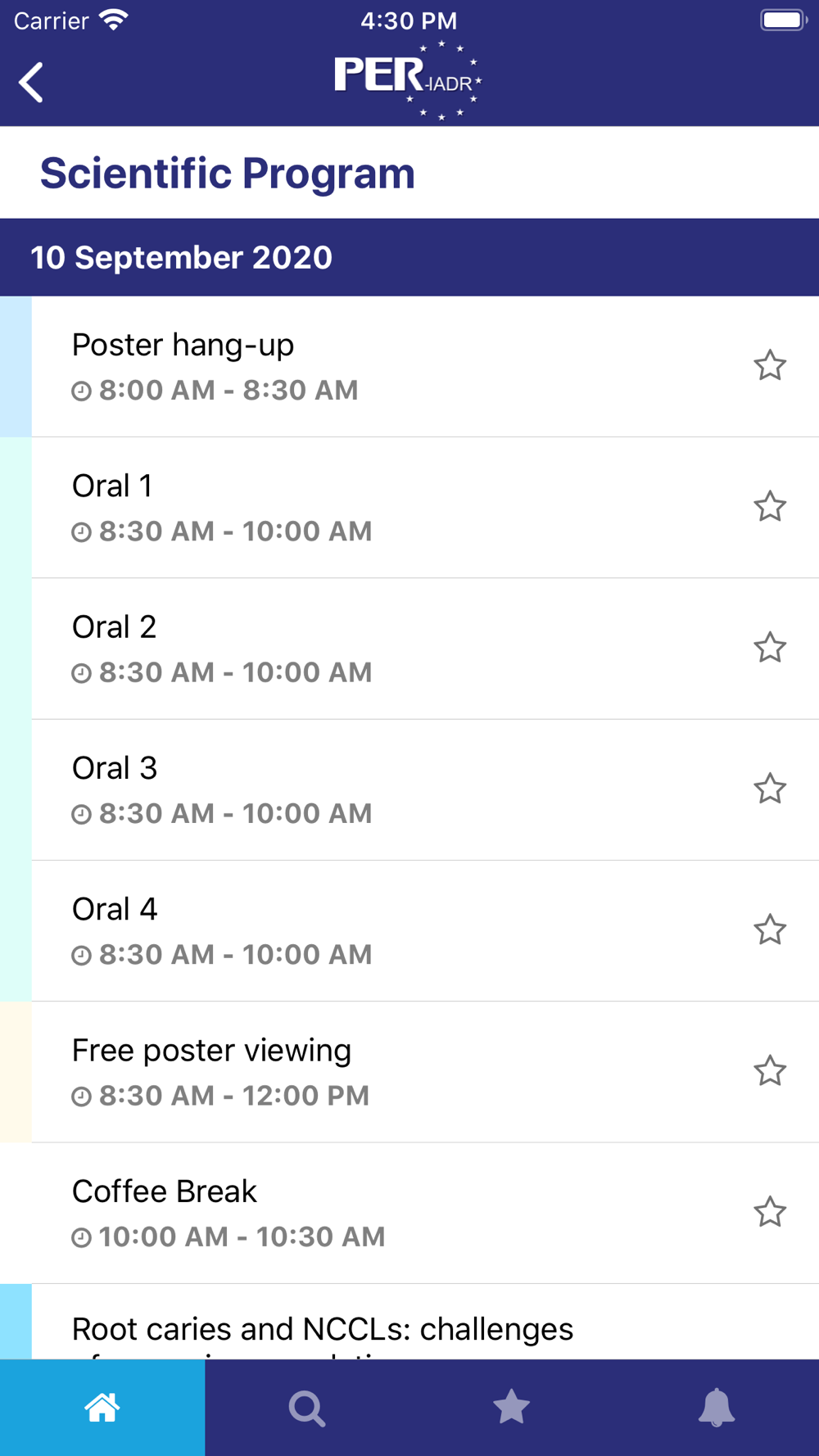Star the Oral 4 session
The height and width of the screenshot is (1456, 819).
(770, 929)
